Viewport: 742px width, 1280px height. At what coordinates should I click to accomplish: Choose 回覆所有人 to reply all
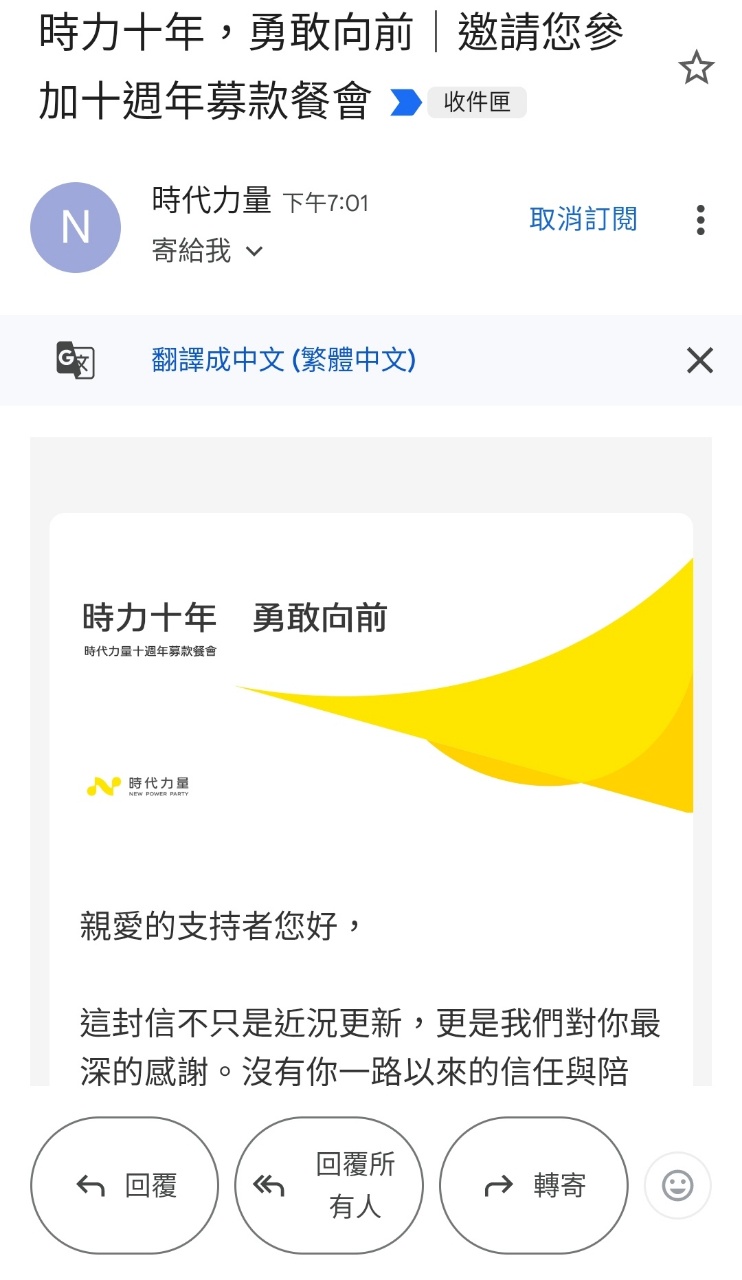329,1186
